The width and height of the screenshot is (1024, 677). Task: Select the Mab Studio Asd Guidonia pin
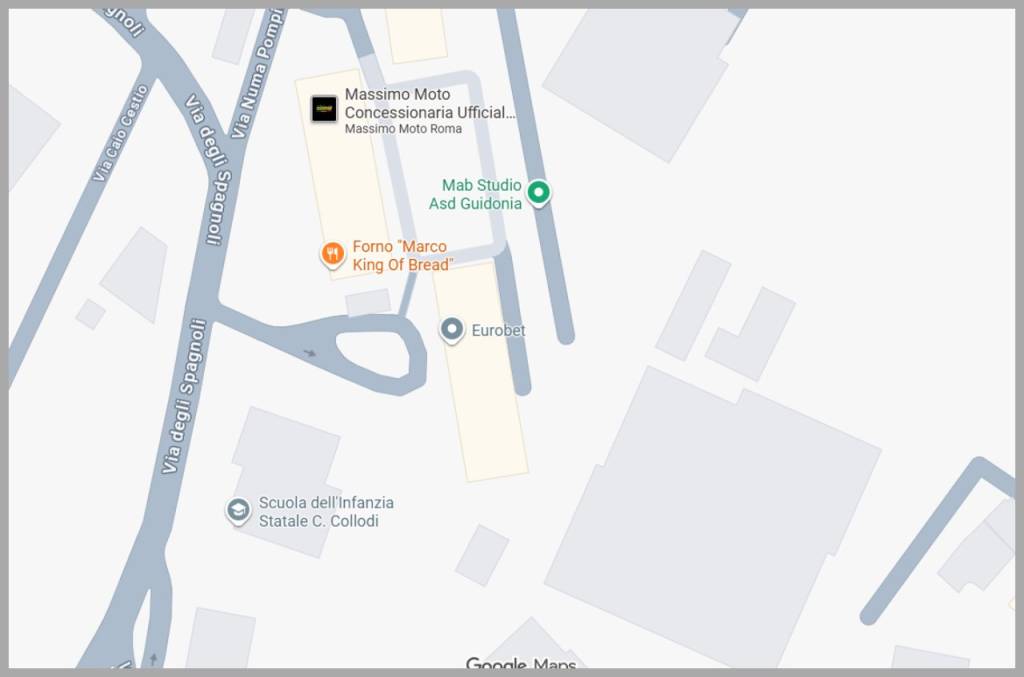tap(539, 192)
